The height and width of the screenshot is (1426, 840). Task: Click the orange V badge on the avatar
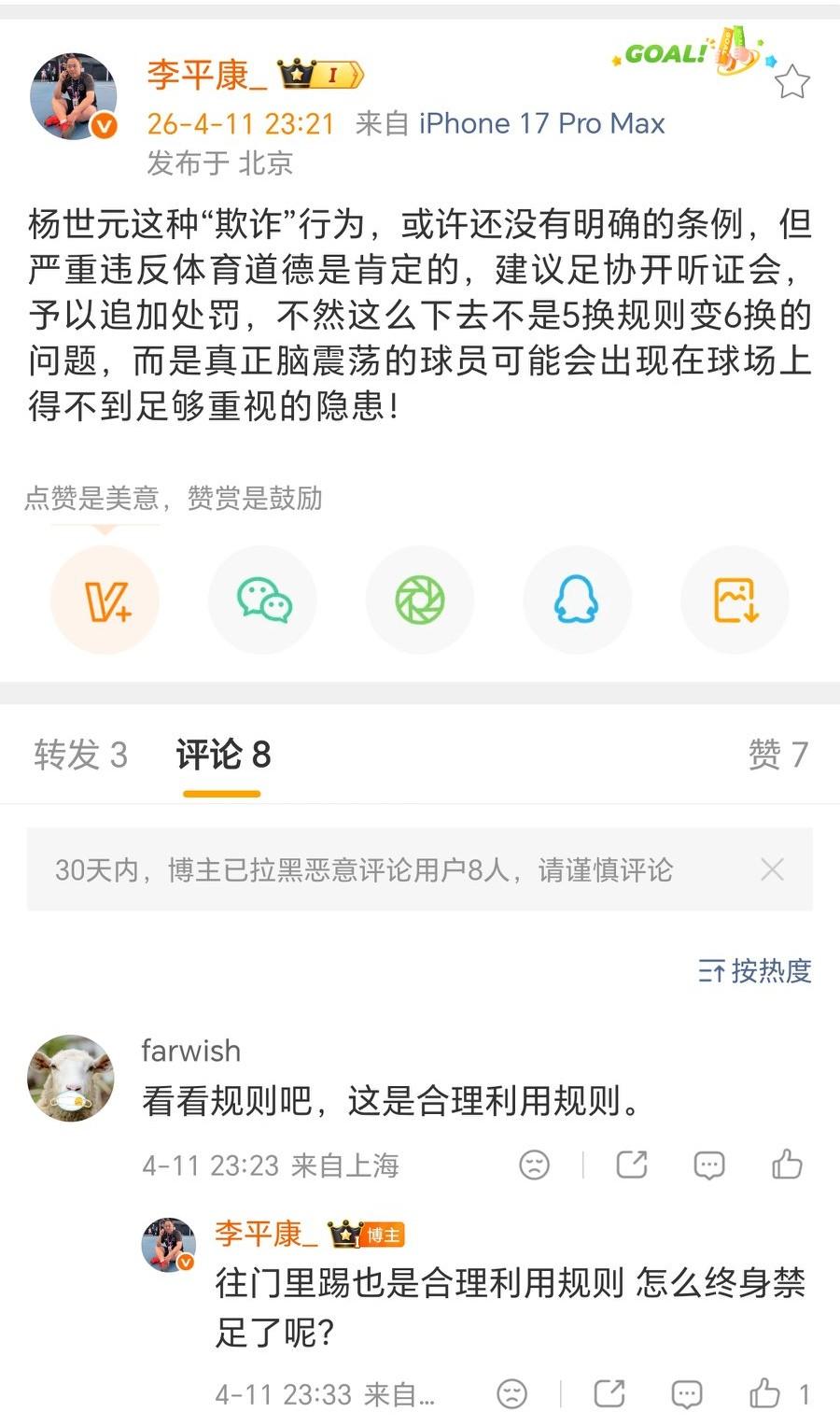(105, 122)
